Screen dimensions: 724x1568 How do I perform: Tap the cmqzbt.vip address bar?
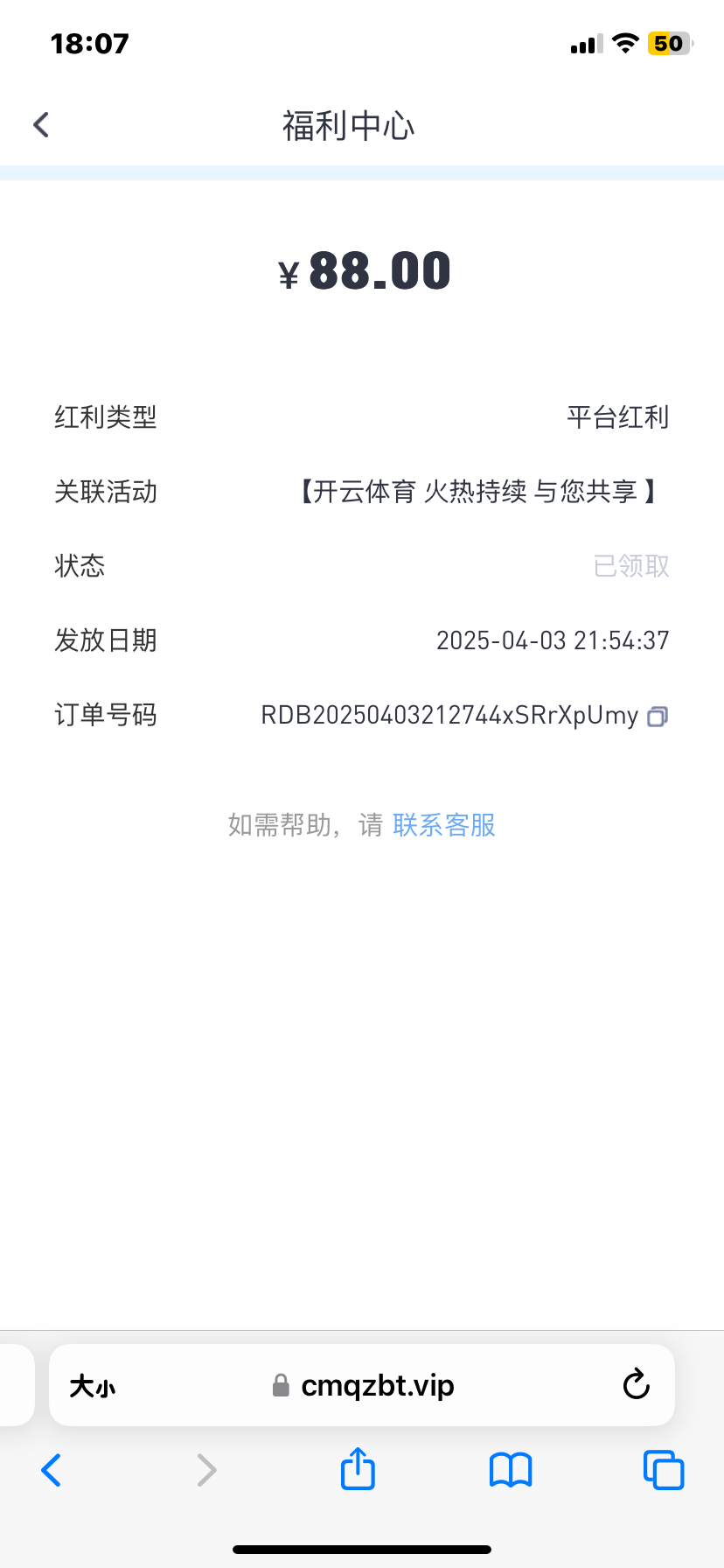(376, 1386)
